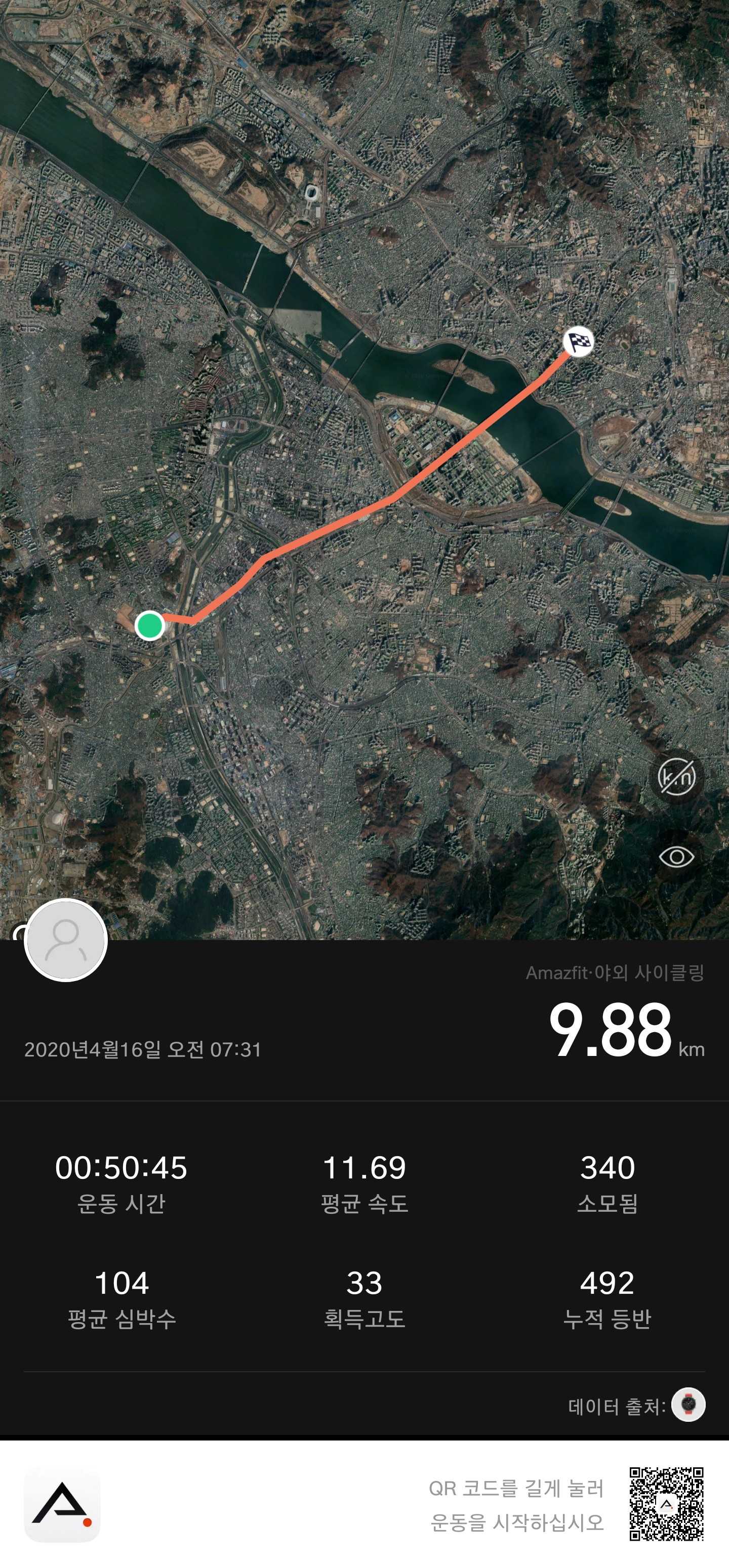Tap the eye icon to hide the map
The height and width of the screenshot is (1568, 729).
677,857
